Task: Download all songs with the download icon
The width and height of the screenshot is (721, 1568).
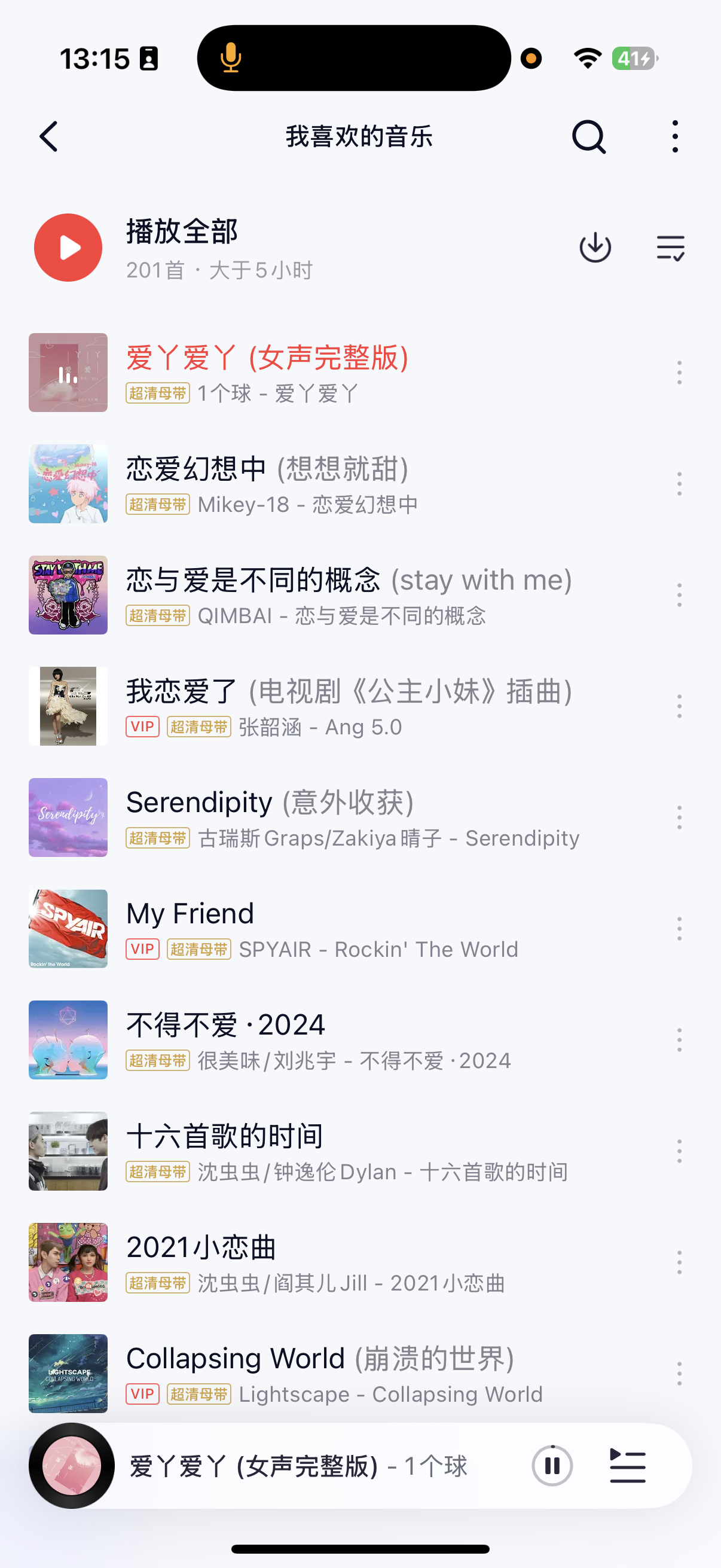Action: point(595,247)
